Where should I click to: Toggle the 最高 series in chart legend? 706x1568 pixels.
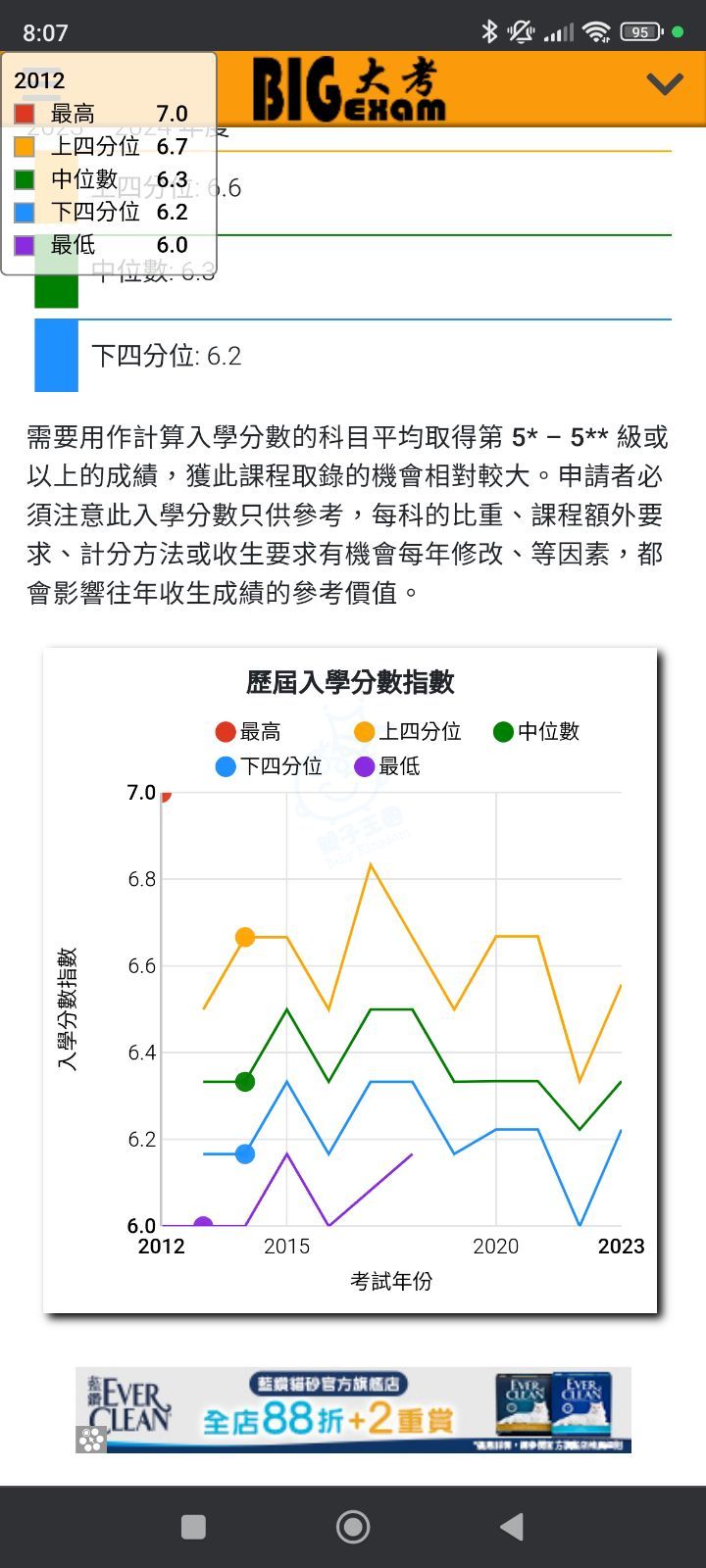(x=248, y=732)
